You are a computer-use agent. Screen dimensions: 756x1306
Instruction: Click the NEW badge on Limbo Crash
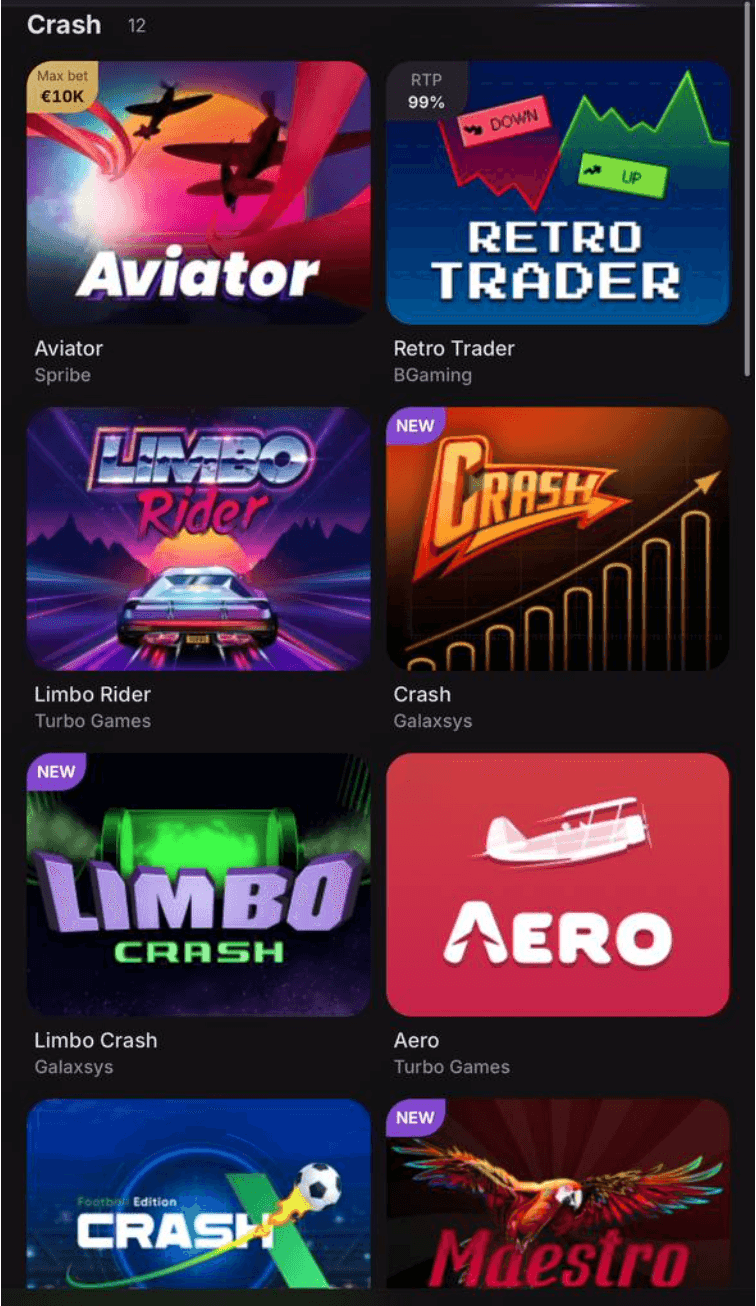(x=55, y=771)
